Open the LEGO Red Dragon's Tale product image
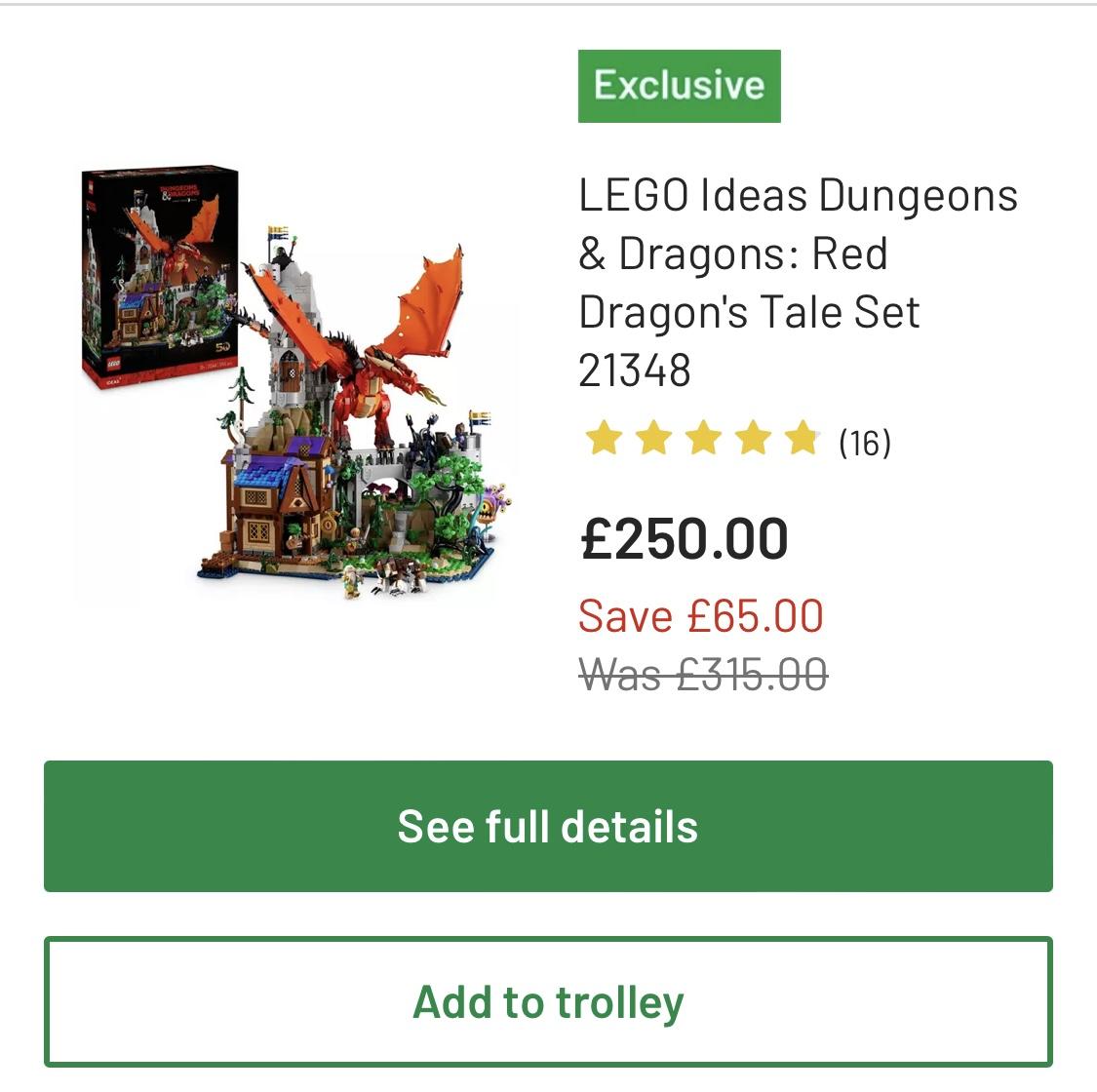Screen dimensions: 1097x1092 tap(295, 385)
